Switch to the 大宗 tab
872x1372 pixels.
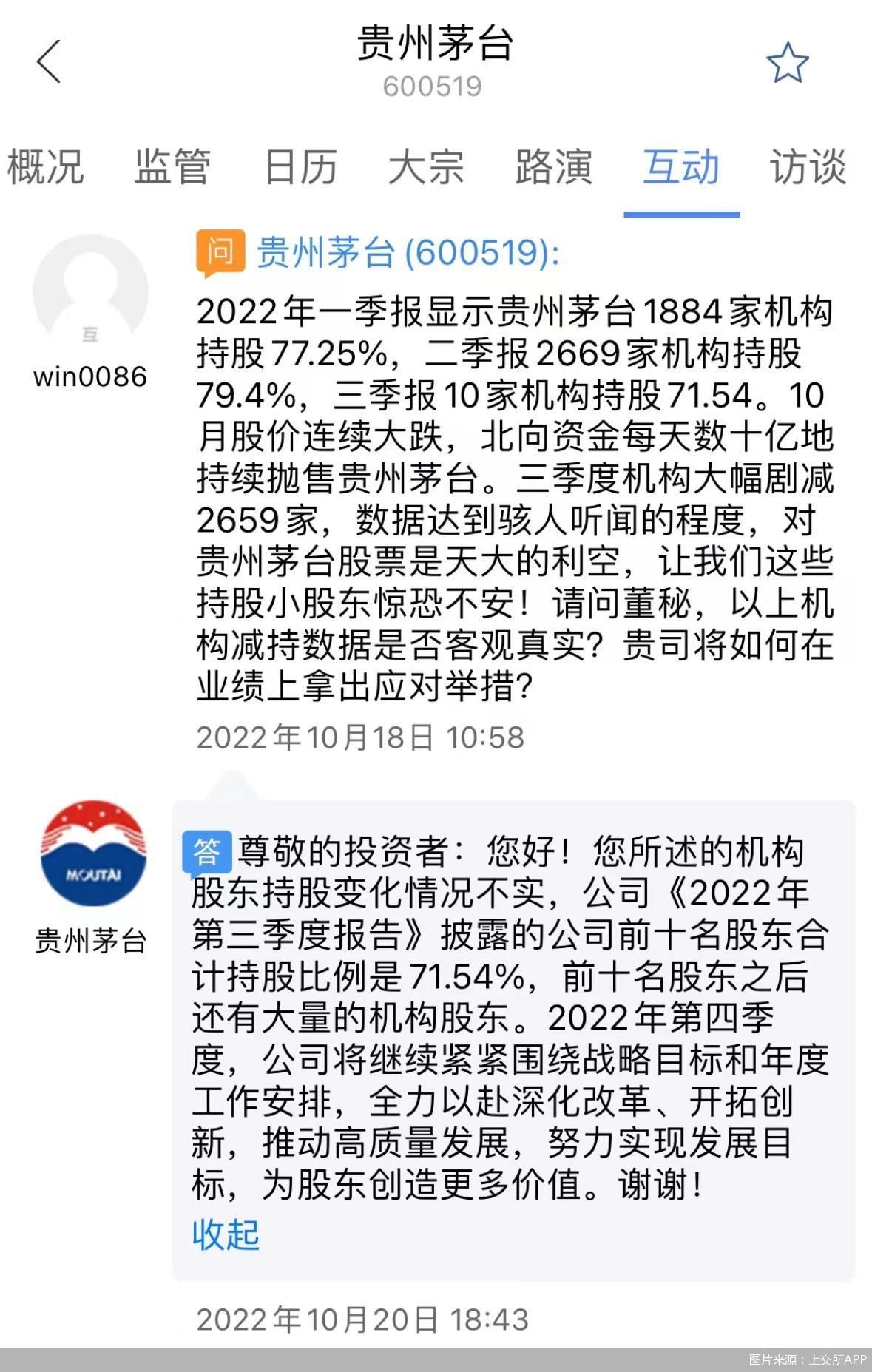point(427,166)
